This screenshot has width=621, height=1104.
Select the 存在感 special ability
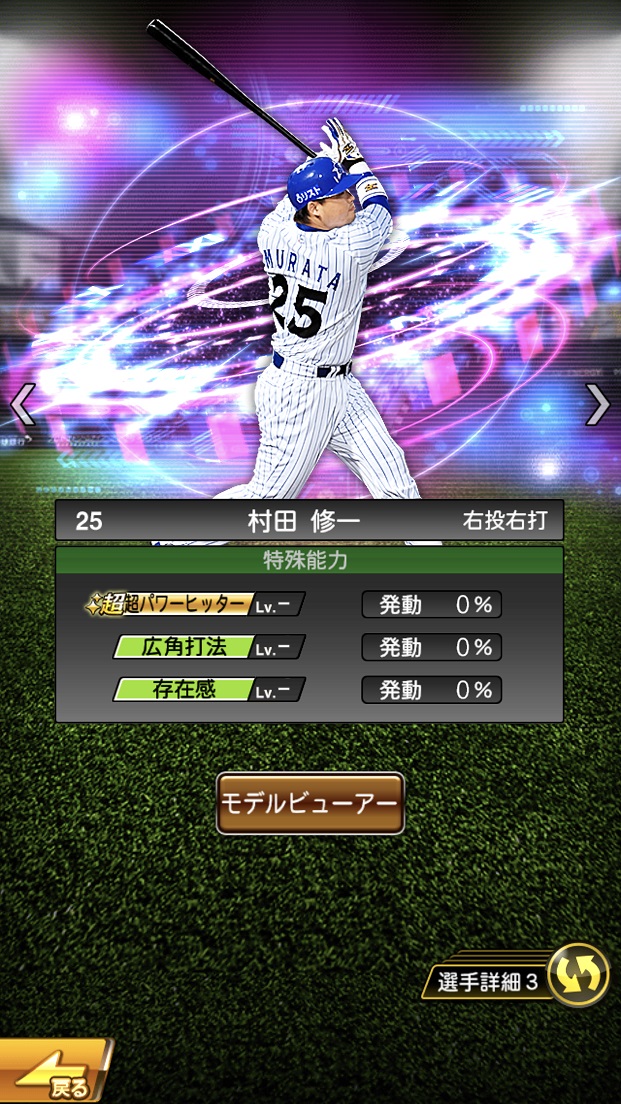208,690
